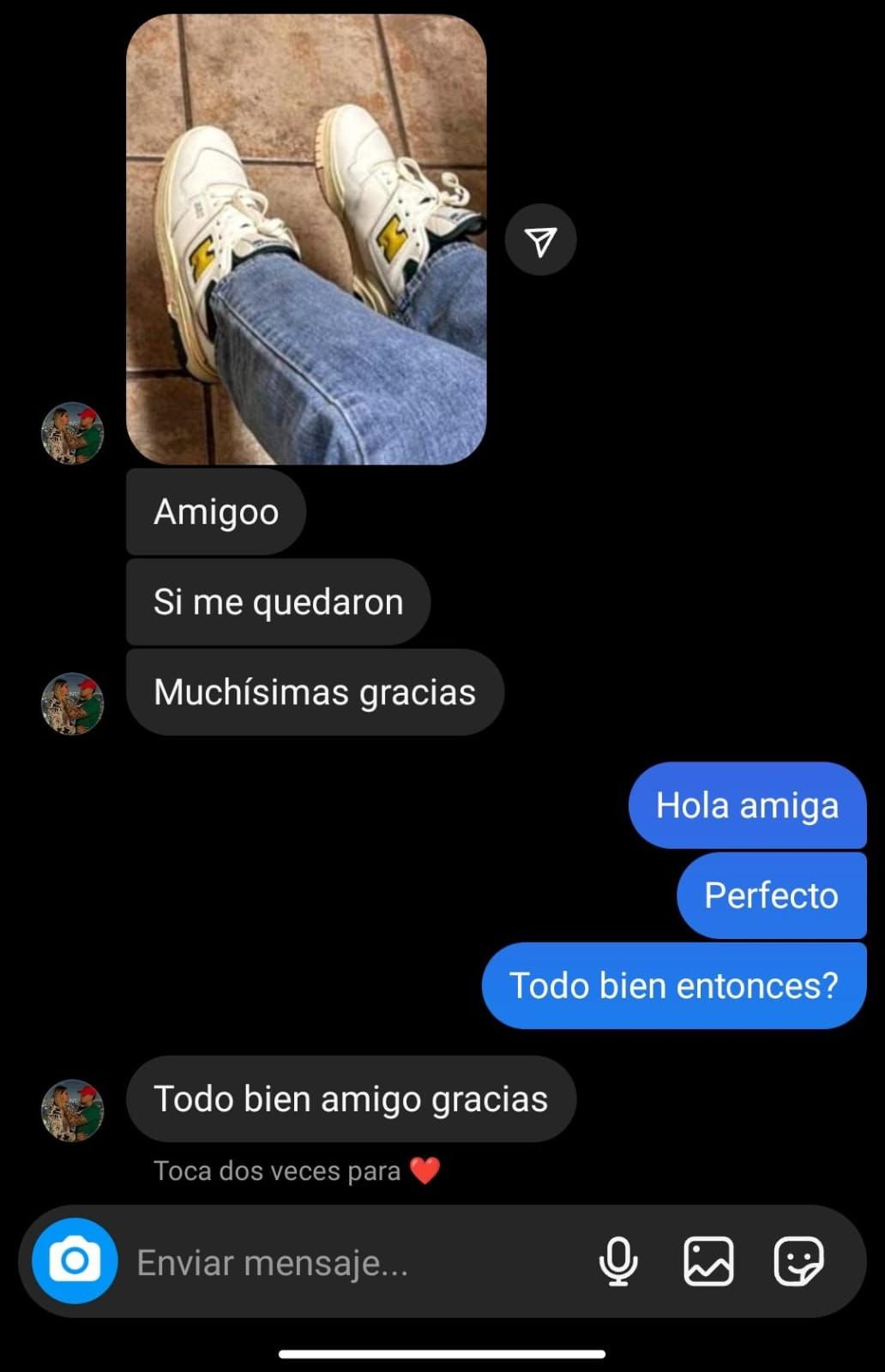Record a voice message with the microphone
The height and width of the screenshot is (1372, 885).
point(618,1261)
